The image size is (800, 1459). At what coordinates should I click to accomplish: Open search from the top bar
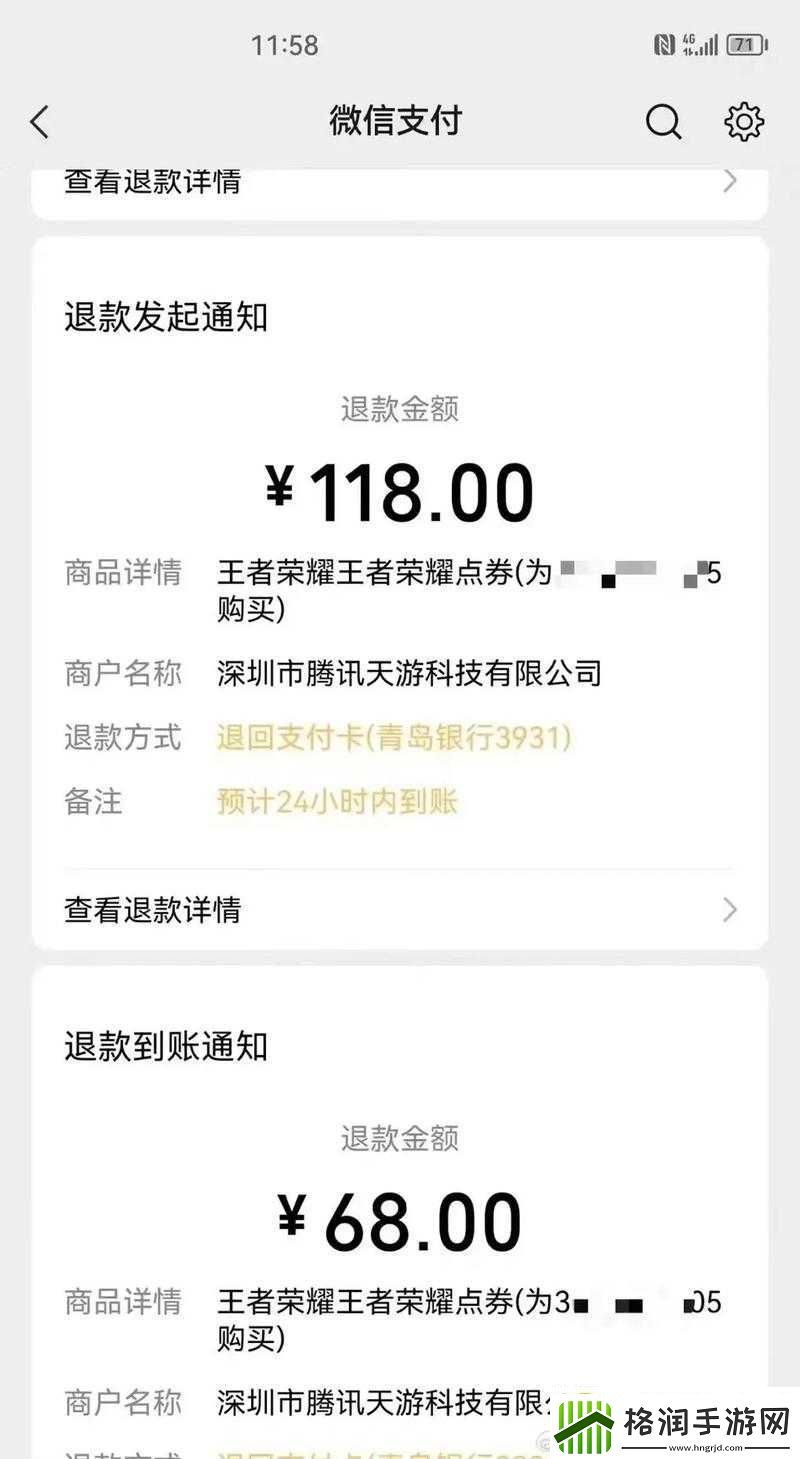663,122
